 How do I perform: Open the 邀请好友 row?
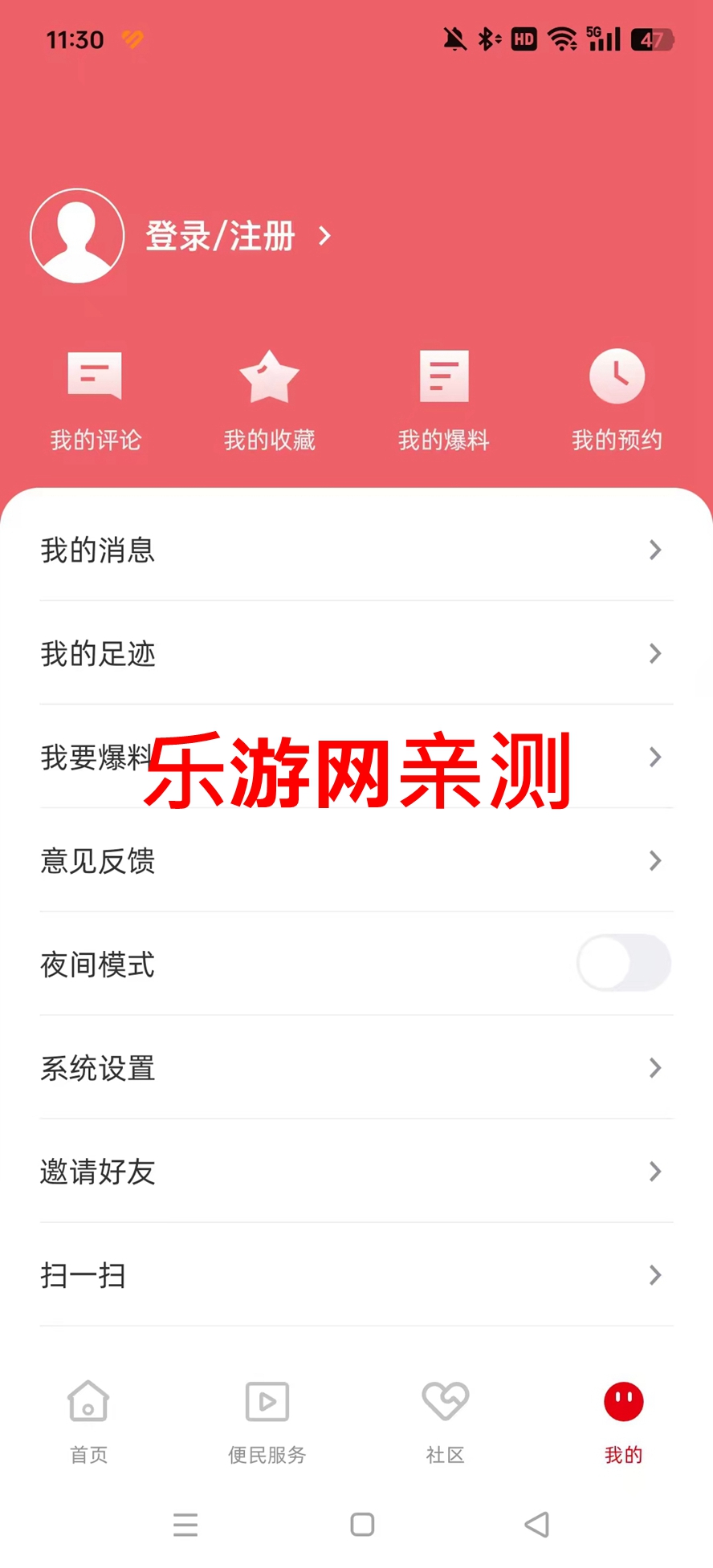coord(356,1172)
